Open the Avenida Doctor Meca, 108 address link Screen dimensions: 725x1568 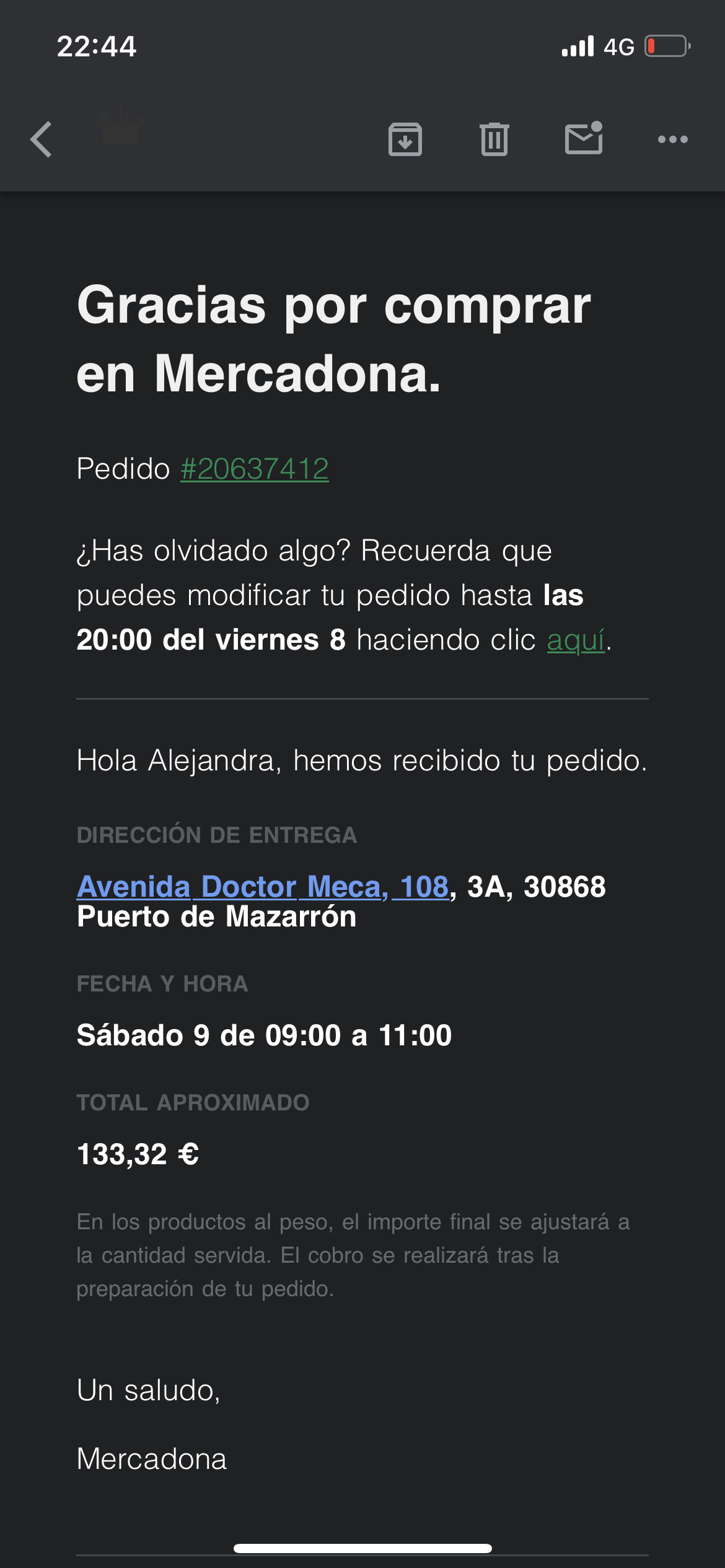point(263,886)
